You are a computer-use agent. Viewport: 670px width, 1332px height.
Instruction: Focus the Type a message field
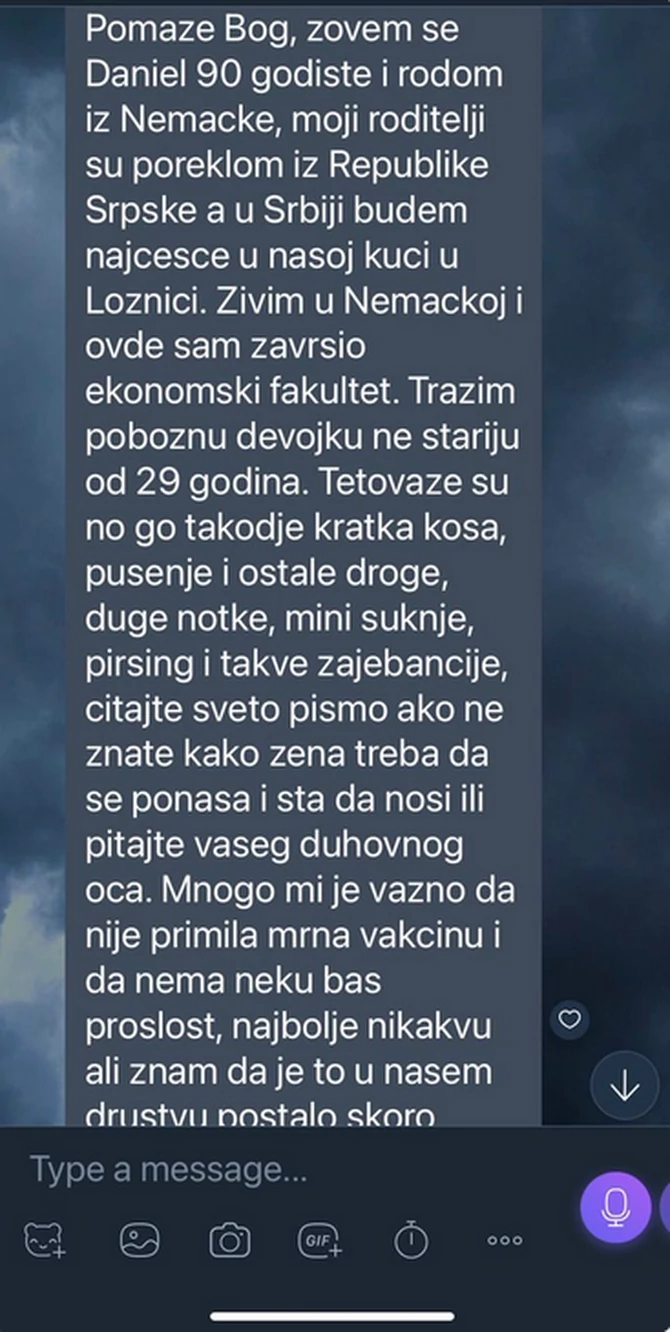point(290,1169)
